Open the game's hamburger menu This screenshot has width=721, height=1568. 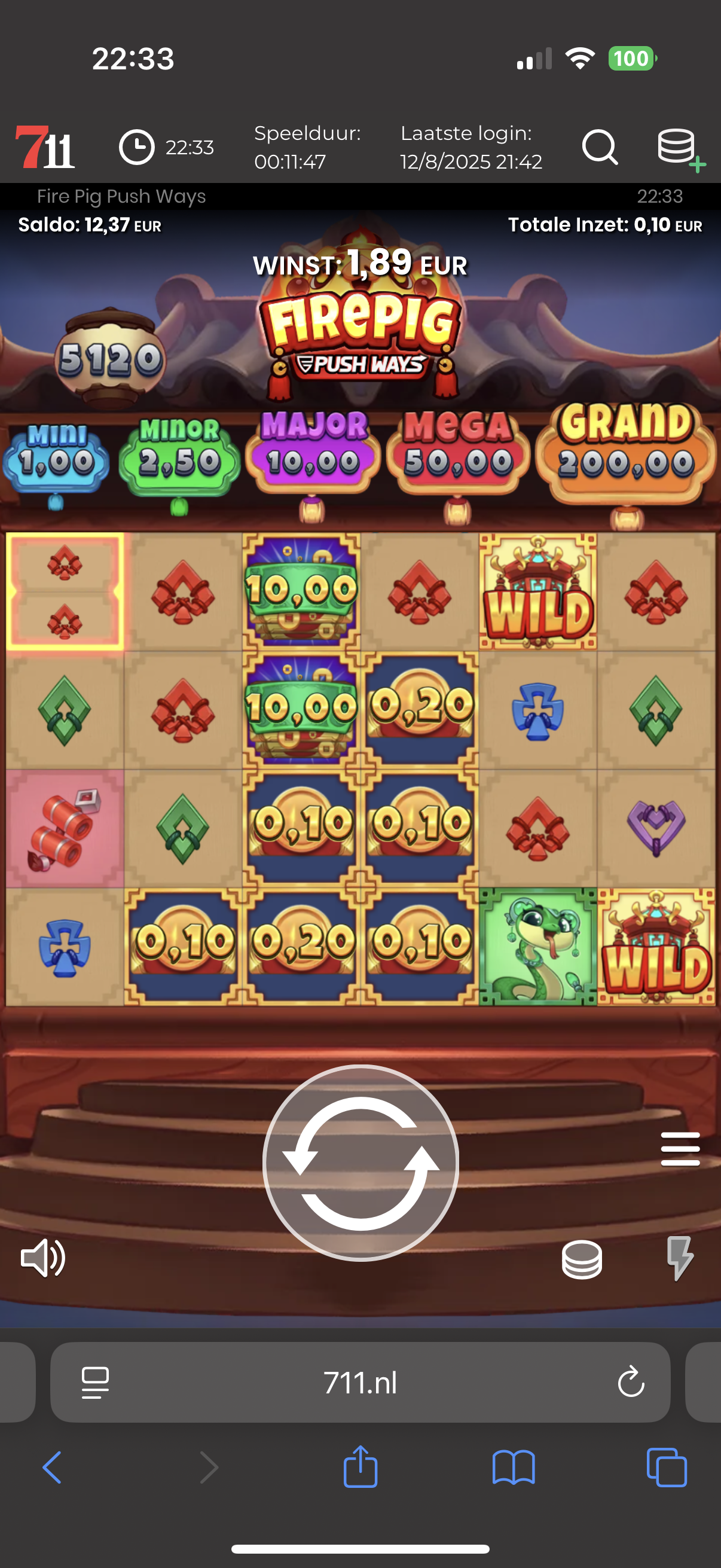(x=680, y=1149)
